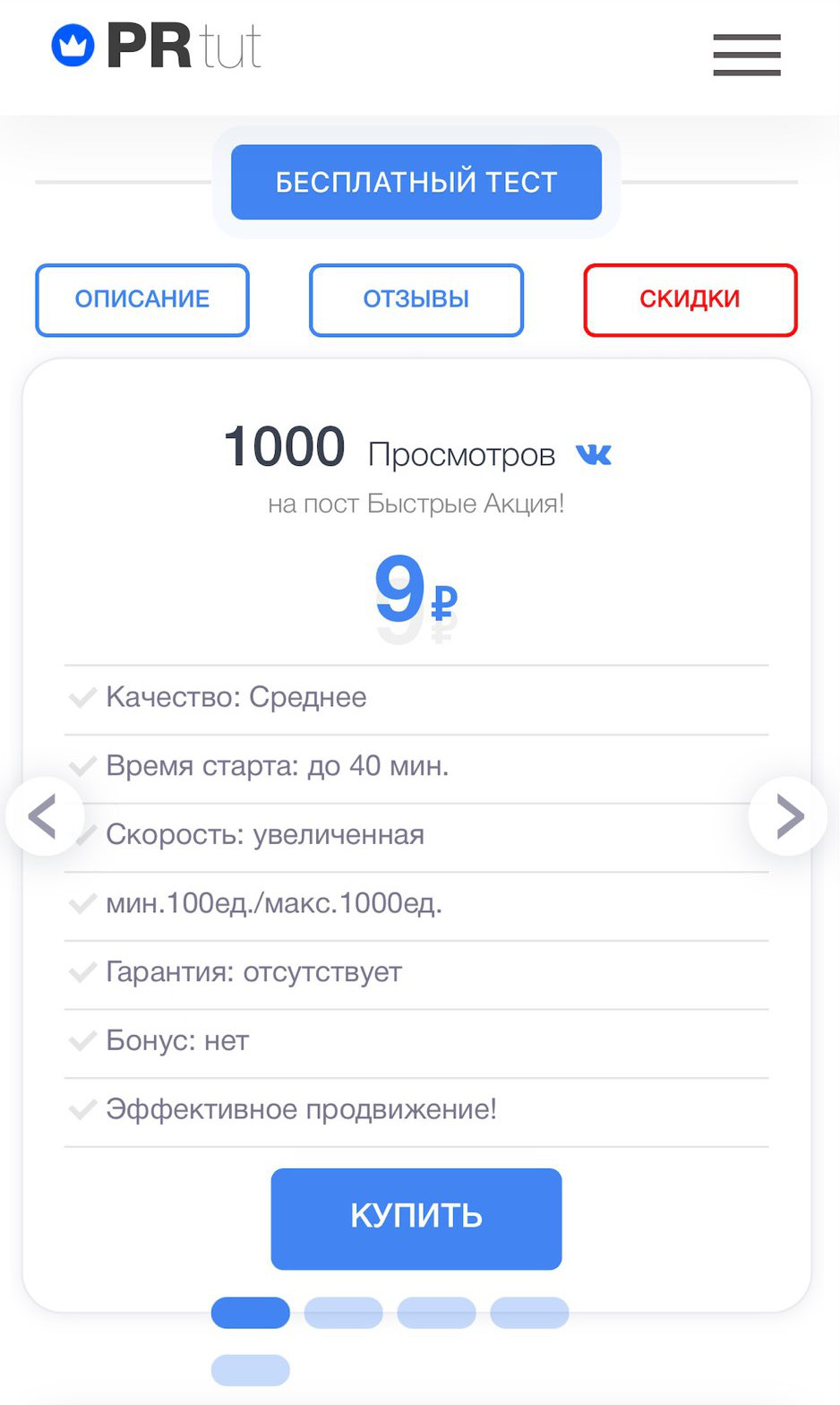This screenshot has height=1405, width=840.
Task: Open the СКИДКИ discounts
Action: [690, 300]
